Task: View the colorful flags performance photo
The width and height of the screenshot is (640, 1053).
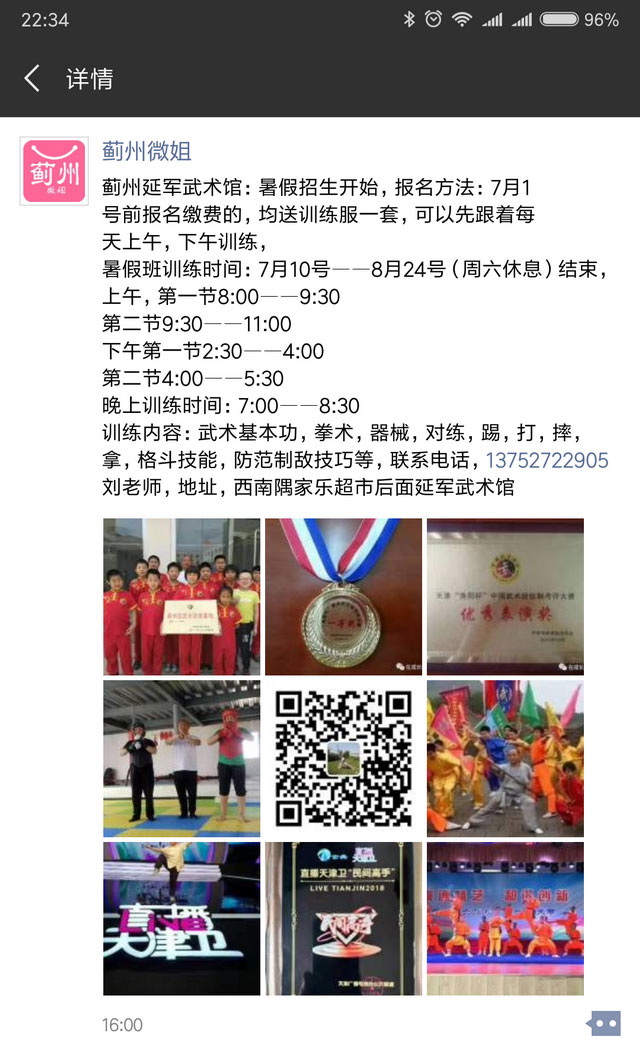Action: coord(505,758)
